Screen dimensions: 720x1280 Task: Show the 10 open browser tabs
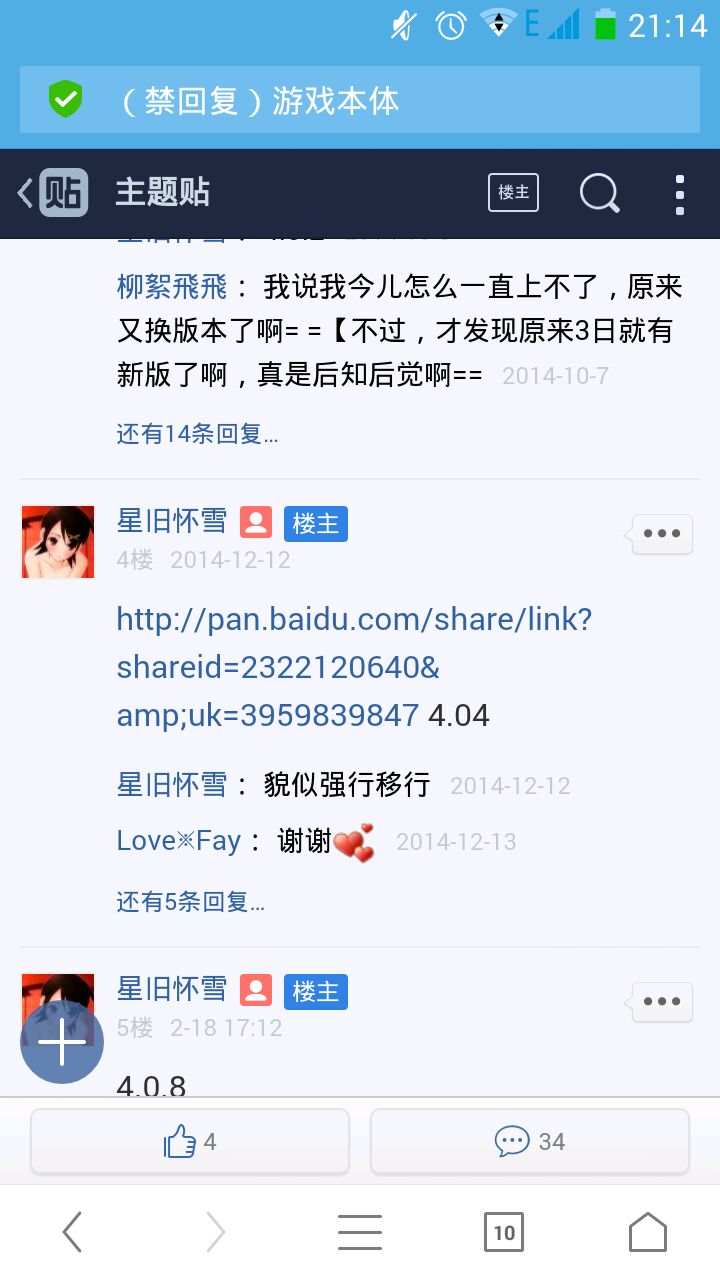[504, 1232]
